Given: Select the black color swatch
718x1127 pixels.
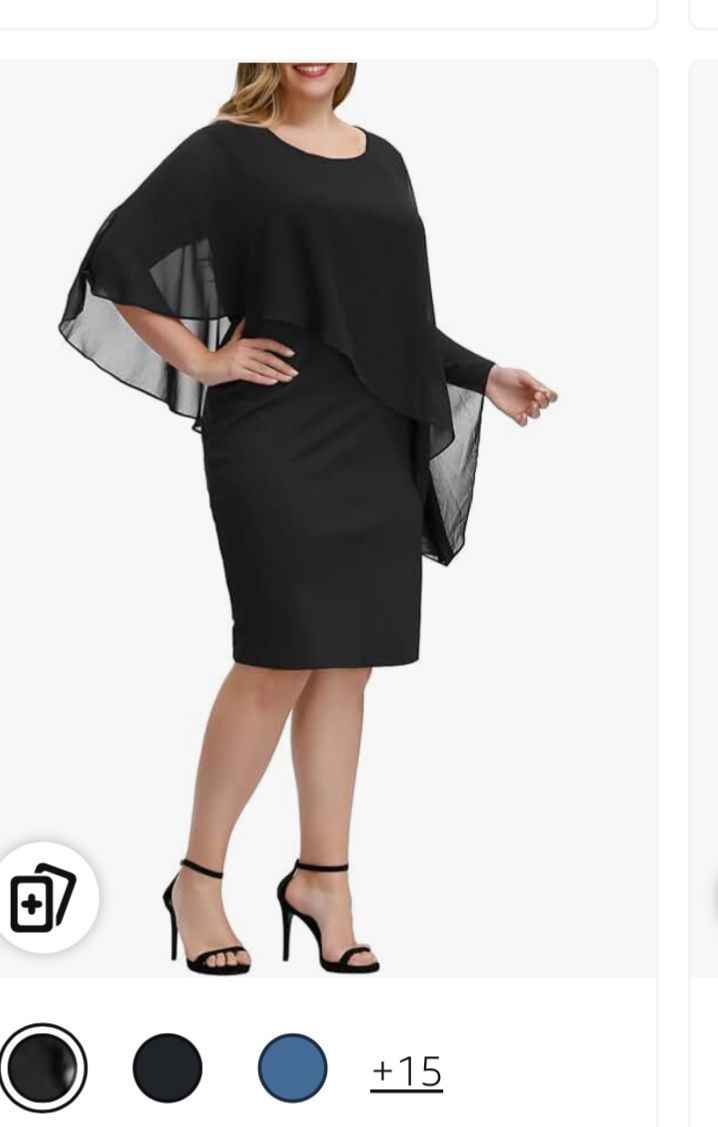Looking at the screenshot, I should point(42,1068).
